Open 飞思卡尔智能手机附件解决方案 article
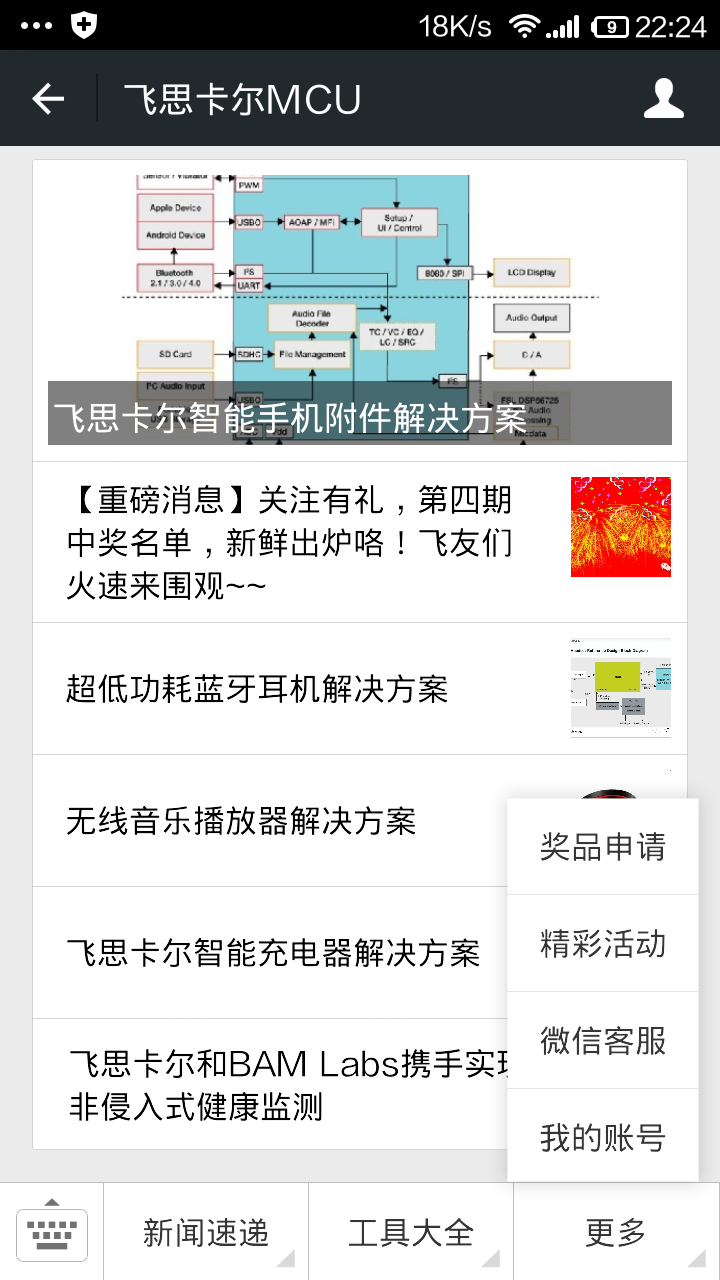Screen dimensions: 720x1280 coord(359,310)
